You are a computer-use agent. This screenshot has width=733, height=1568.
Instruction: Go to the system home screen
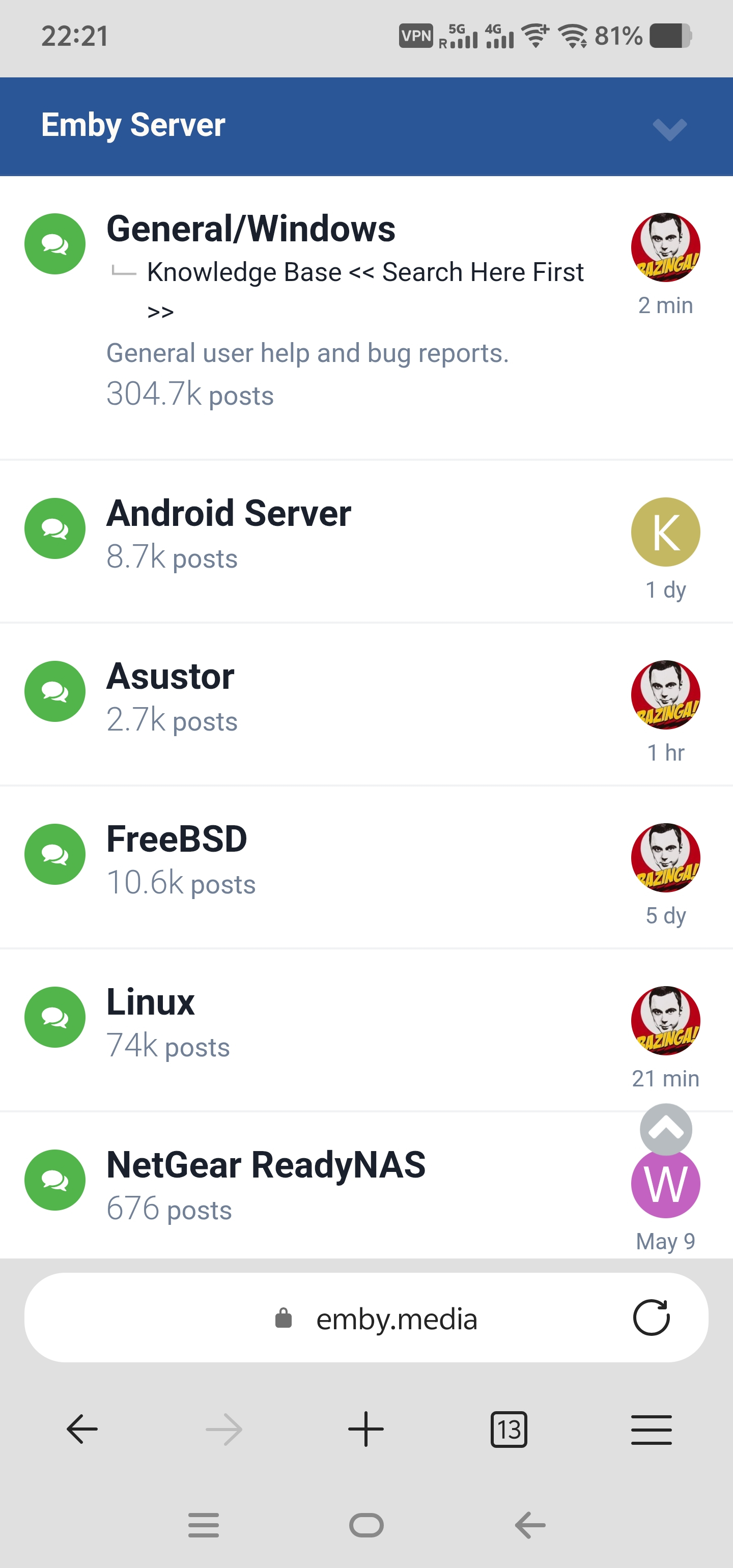[x=366, y=1525]
